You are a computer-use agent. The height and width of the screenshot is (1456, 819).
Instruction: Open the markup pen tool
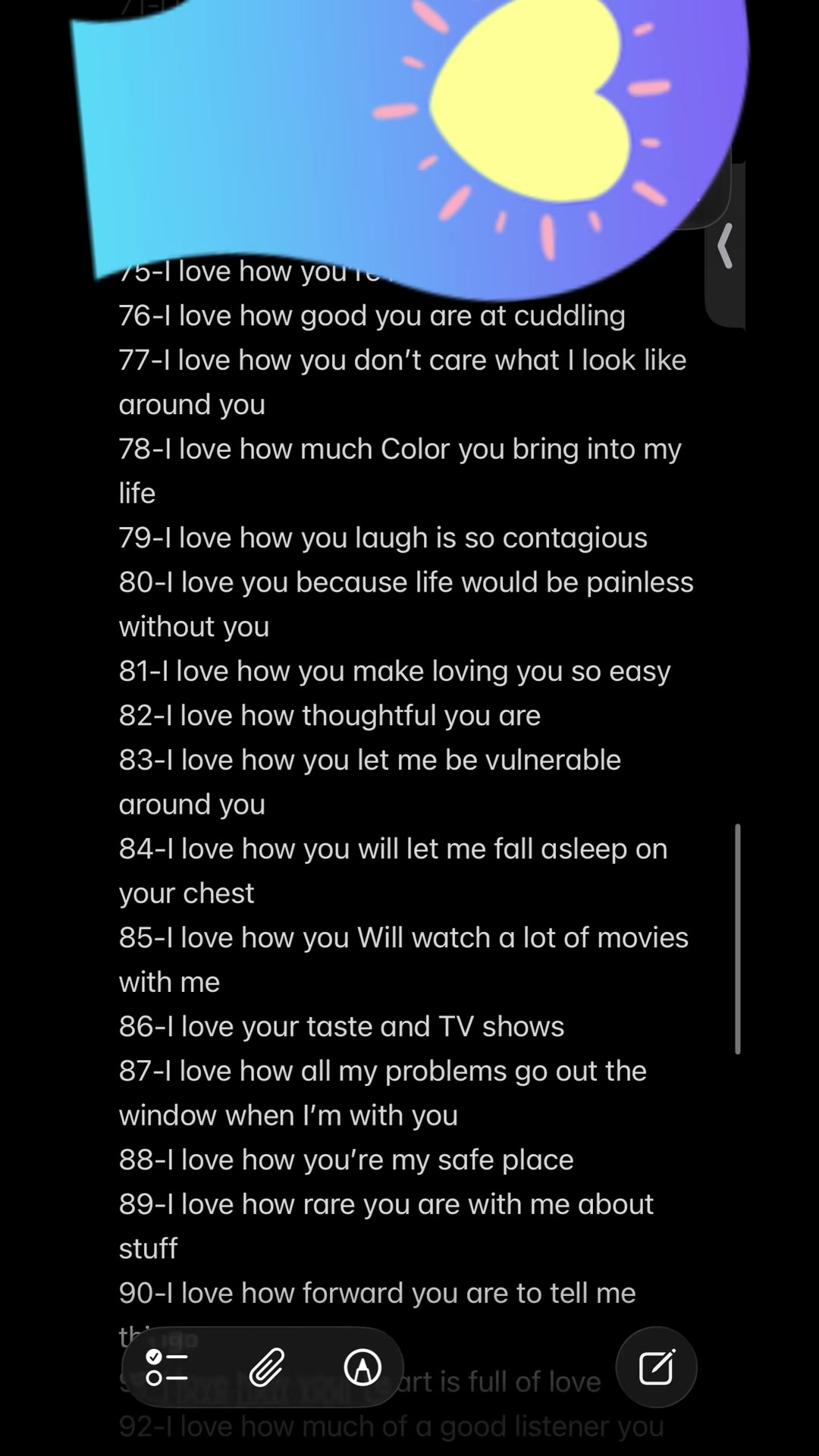pos(362,1367)
